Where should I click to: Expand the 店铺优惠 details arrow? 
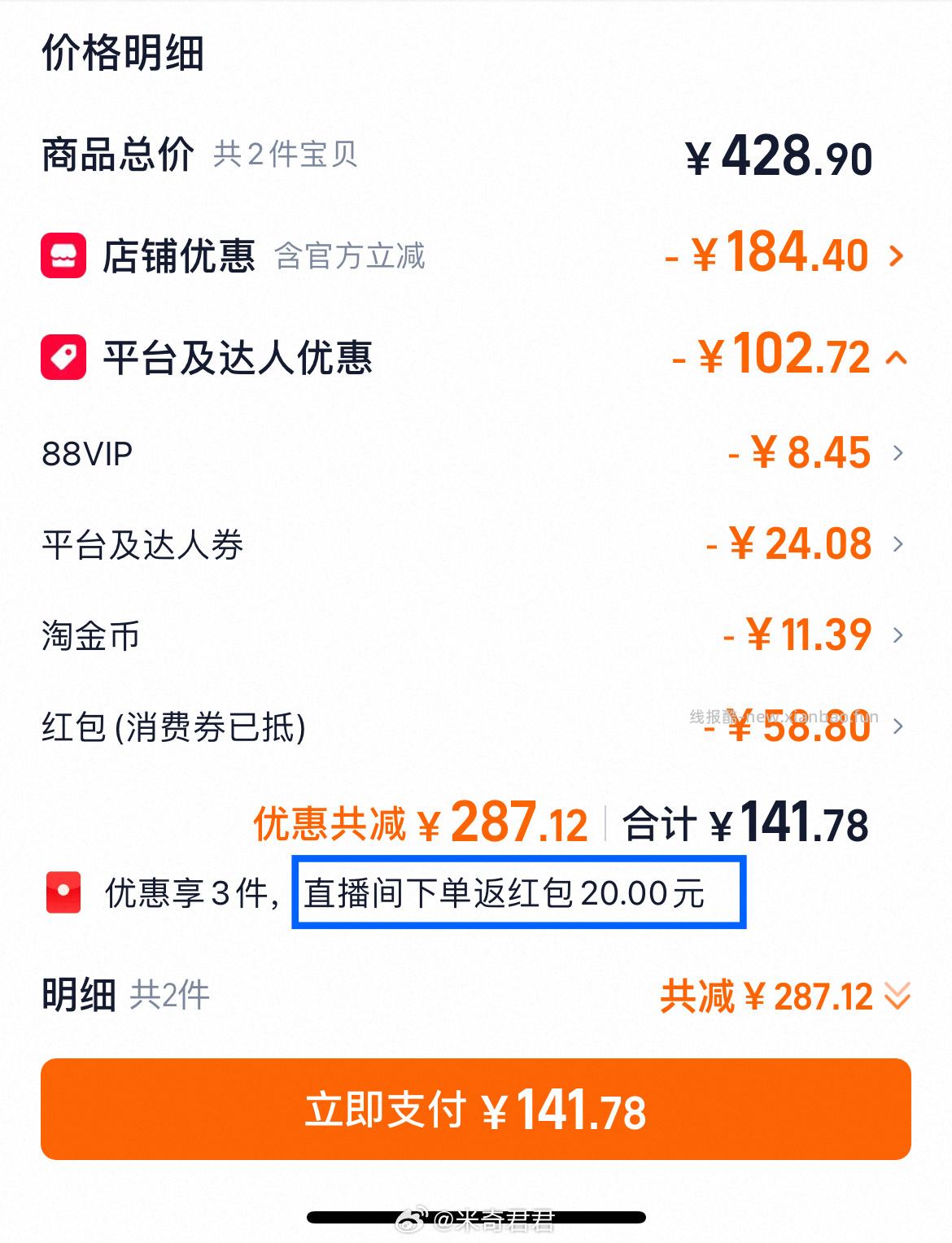(895, 255)
